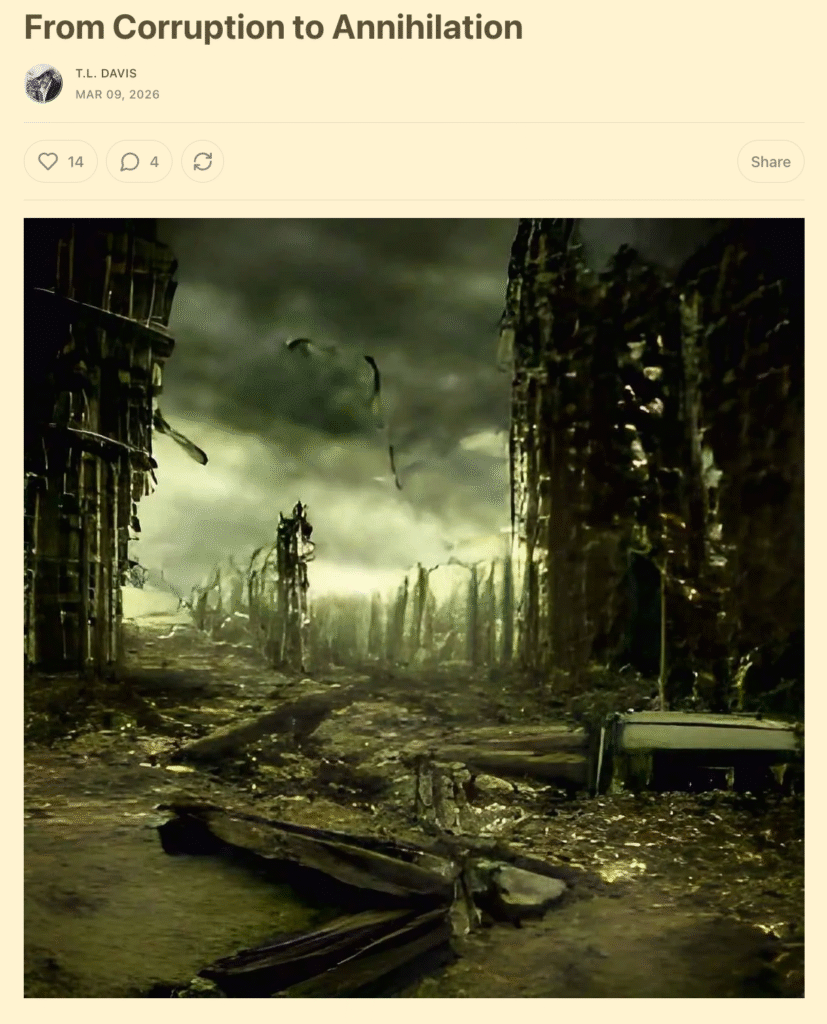Image resolution: width=827 pixels, height=1024 pixels.
Task: Like this post with the heart button
Action: 60,162
